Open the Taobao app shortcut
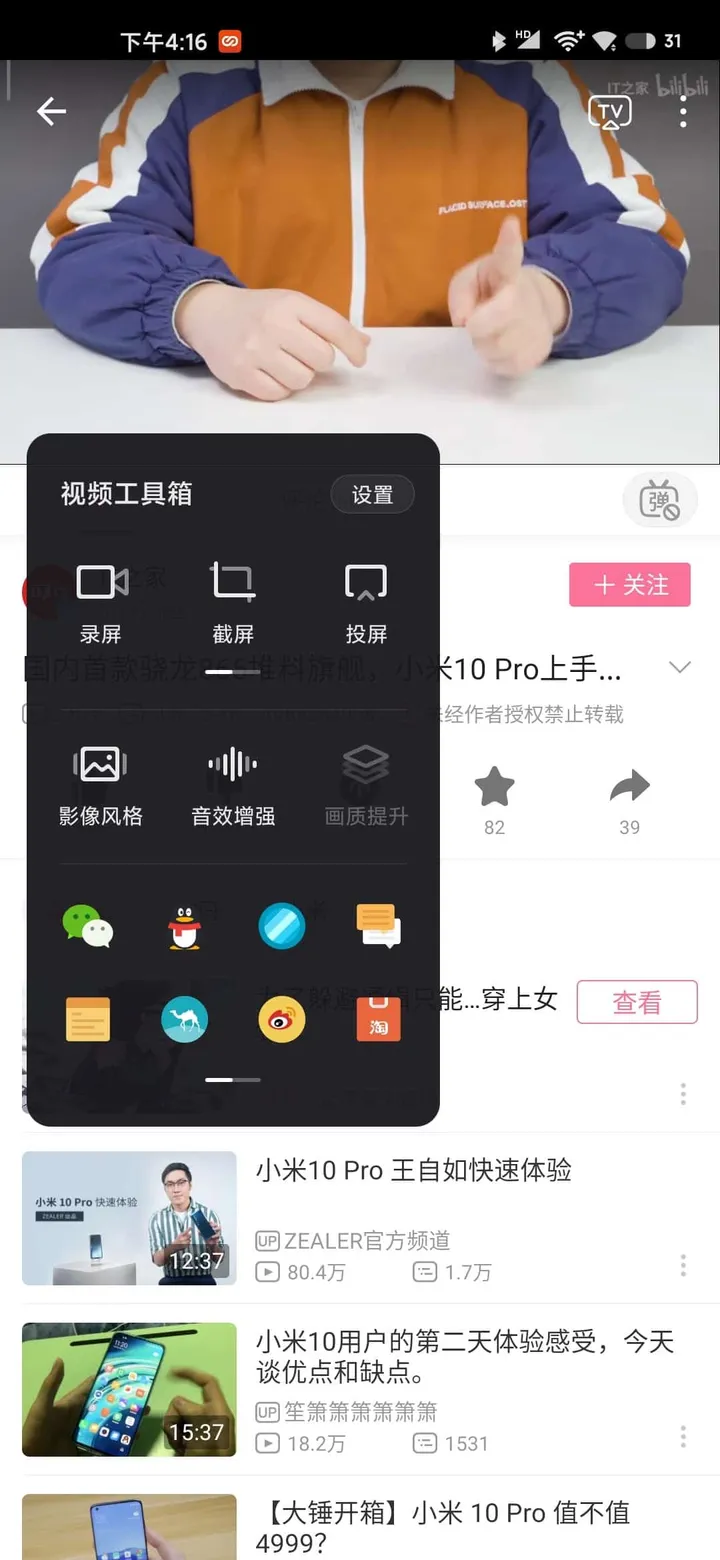This screenshot has height=1560, width=720. 379,1020
